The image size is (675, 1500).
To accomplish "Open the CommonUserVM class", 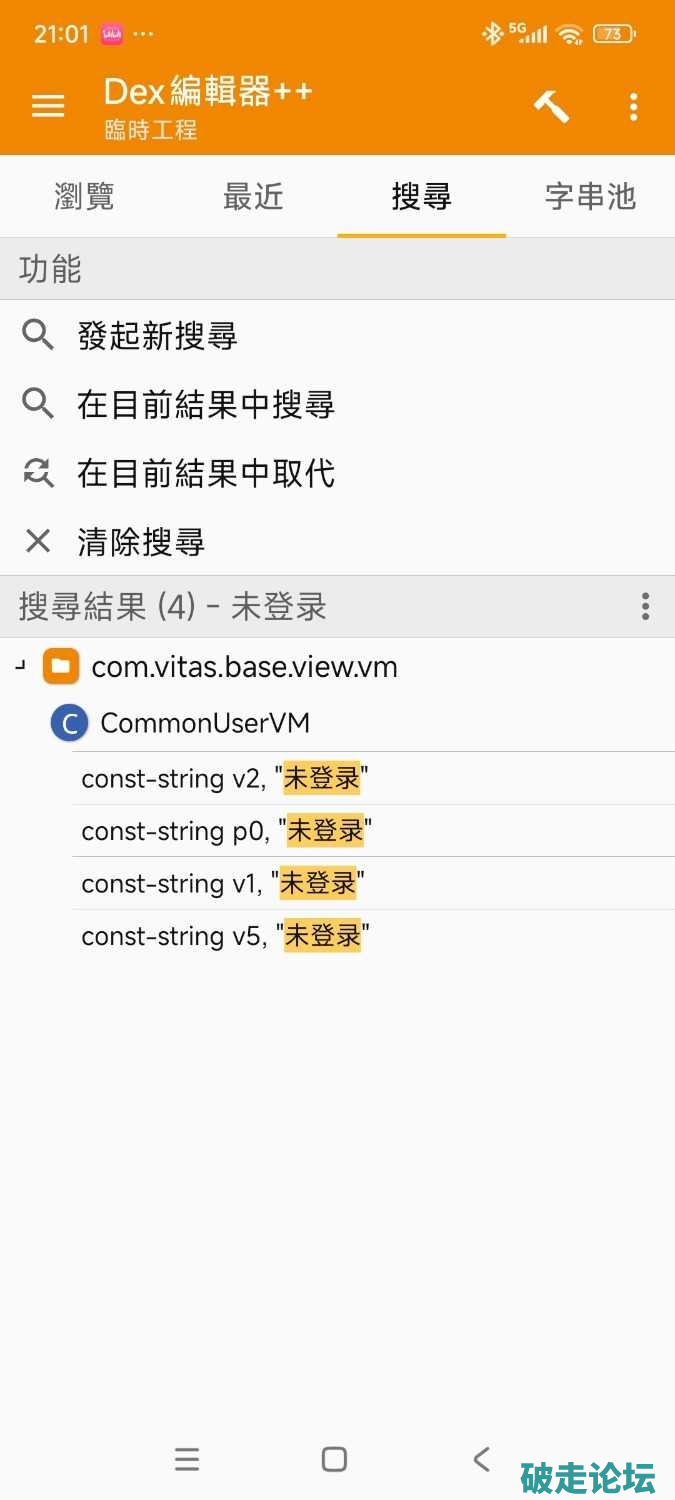I will click(205, 723).
